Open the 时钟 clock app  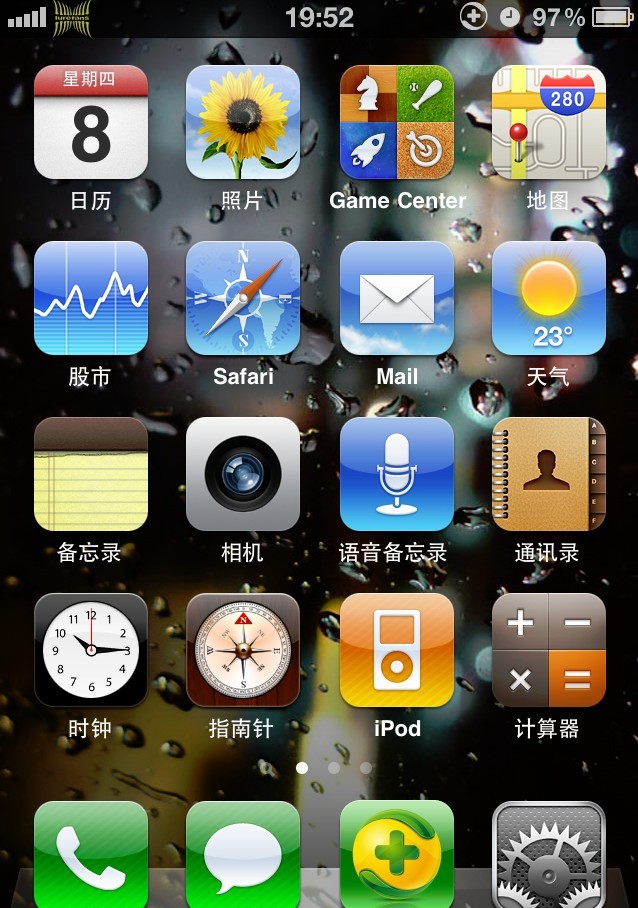click(91, 650)
